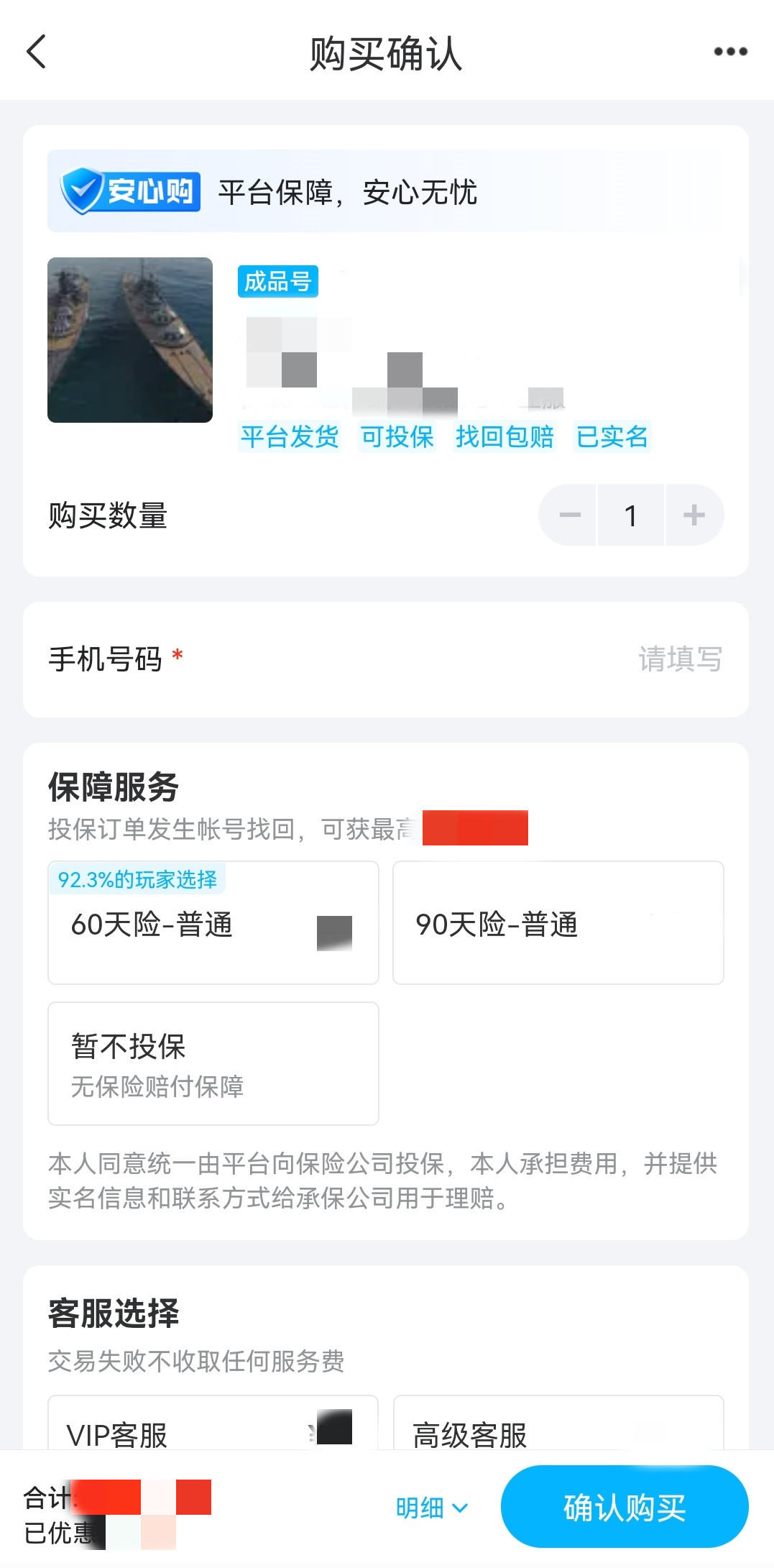Go back from the purchase confirmation page
Screen dimensions: 774x1568
(x=37, y=52)
